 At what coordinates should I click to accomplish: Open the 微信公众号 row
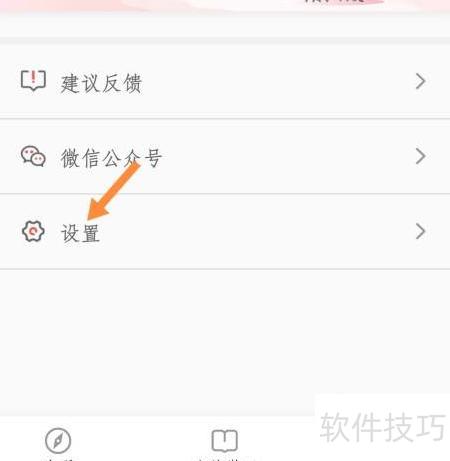point(225,156)
